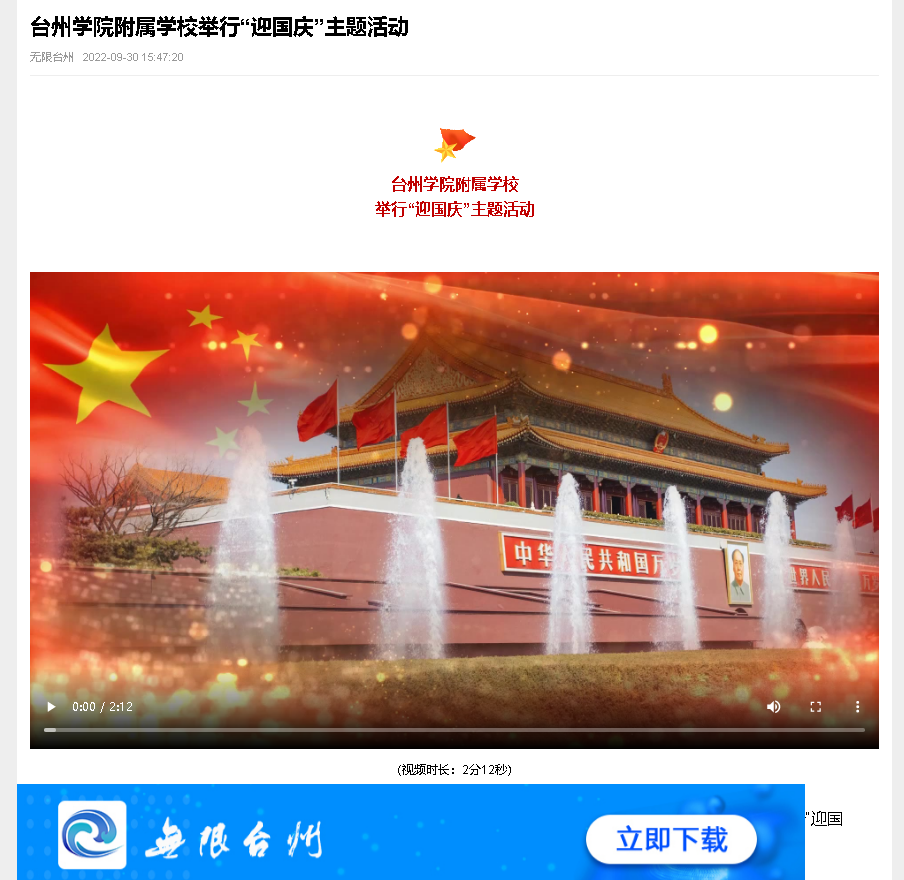Open video more options menu

pos(857,706)
